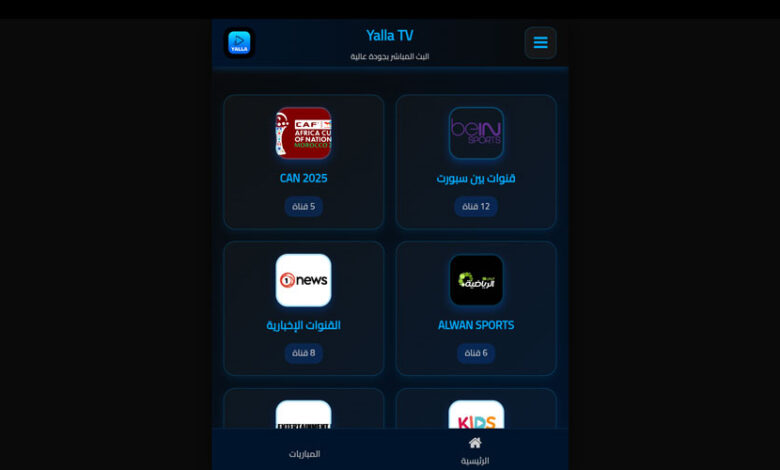Open the hamburger menu
The height and width of the screenshot is (470, 780).
tap(540, 43)
